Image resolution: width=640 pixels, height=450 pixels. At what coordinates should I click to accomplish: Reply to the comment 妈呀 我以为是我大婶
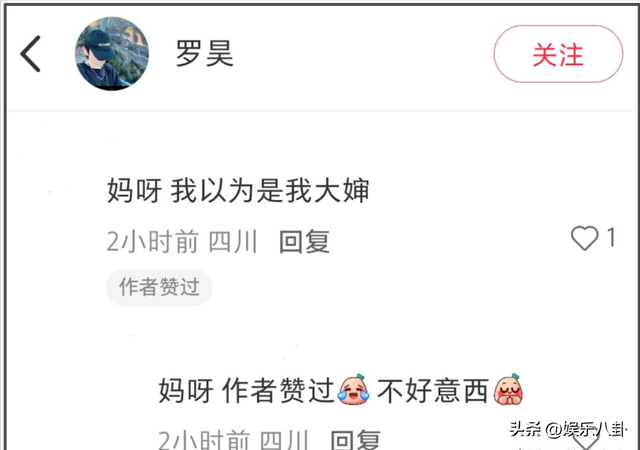pyautogui.click(x=304, y=241)
